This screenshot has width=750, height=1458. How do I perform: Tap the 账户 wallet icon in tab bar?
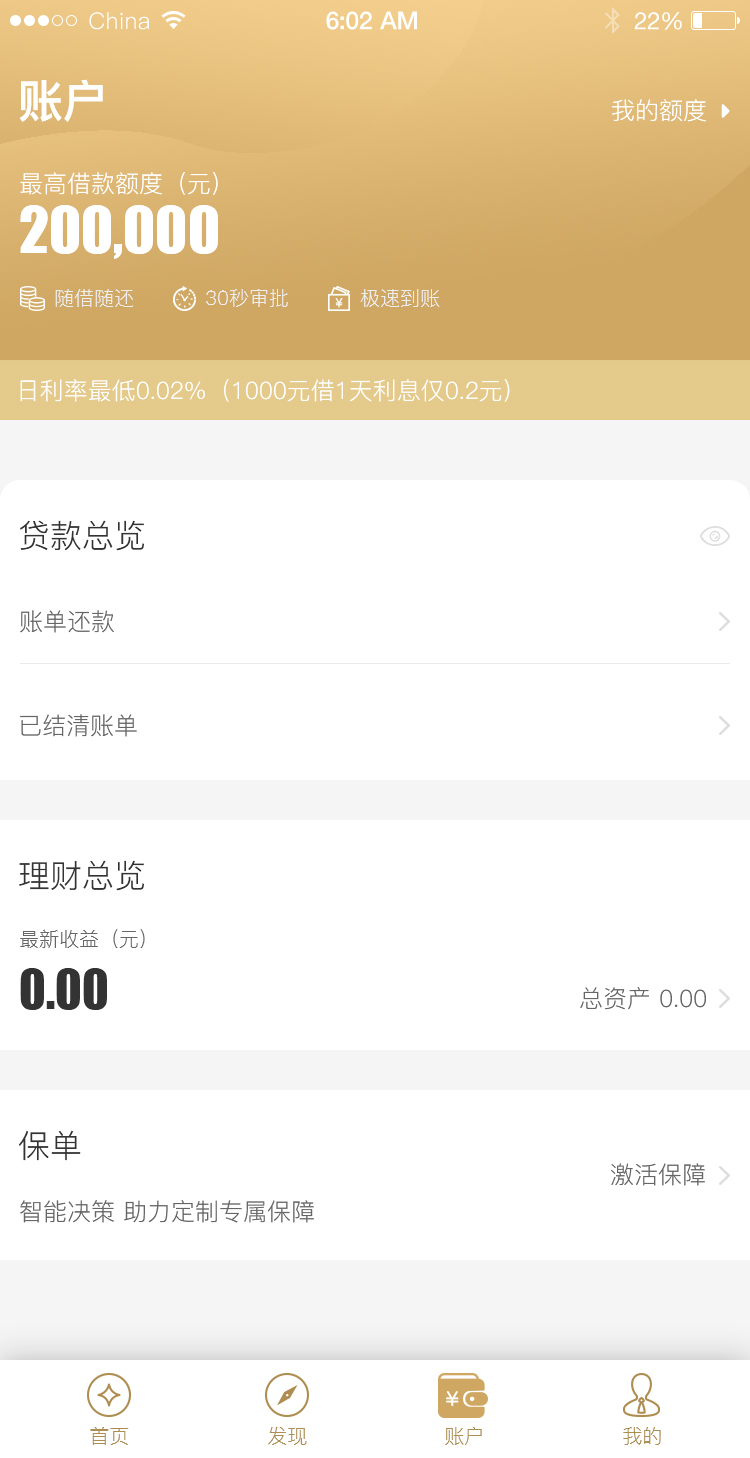pyautogui.click(x=462, y=1394)
